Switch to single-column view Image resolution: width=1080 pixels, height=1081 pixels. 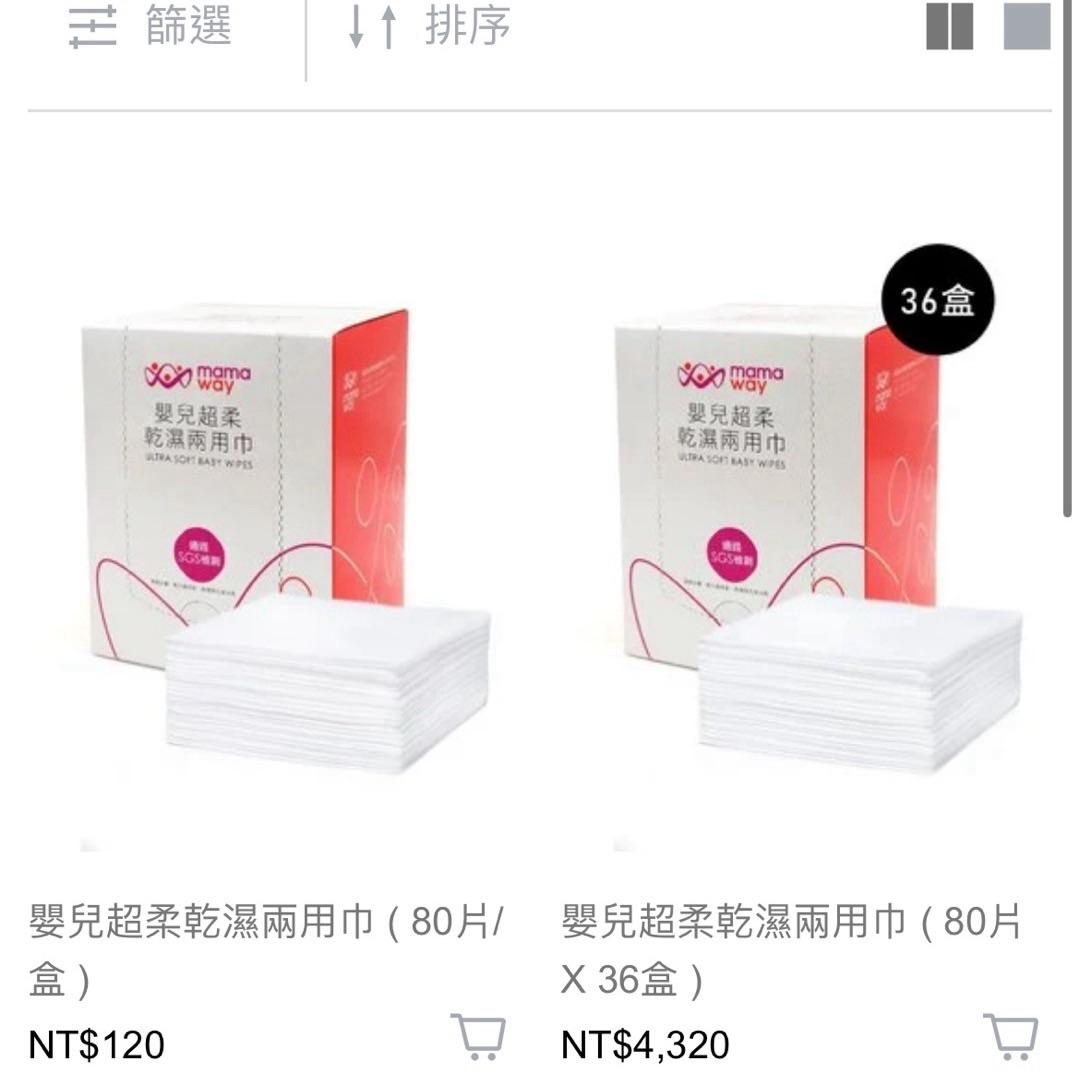coord(1027,27)
